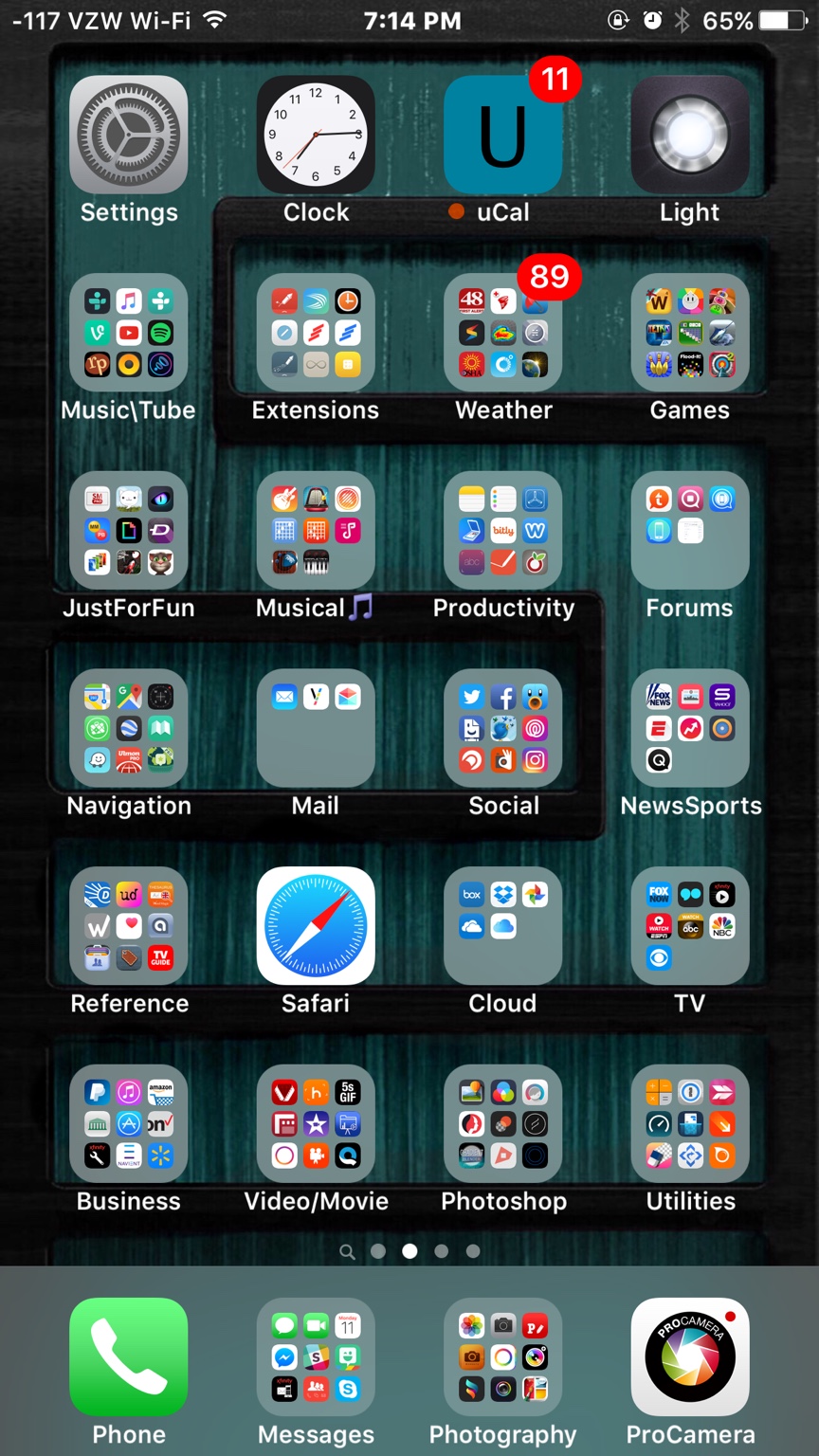Image resolution: width=819 pixels, height=1456 pixels.
Task: Launch ProCamera from the dock
Action: pyautogui.click(x=690, y=1356)
